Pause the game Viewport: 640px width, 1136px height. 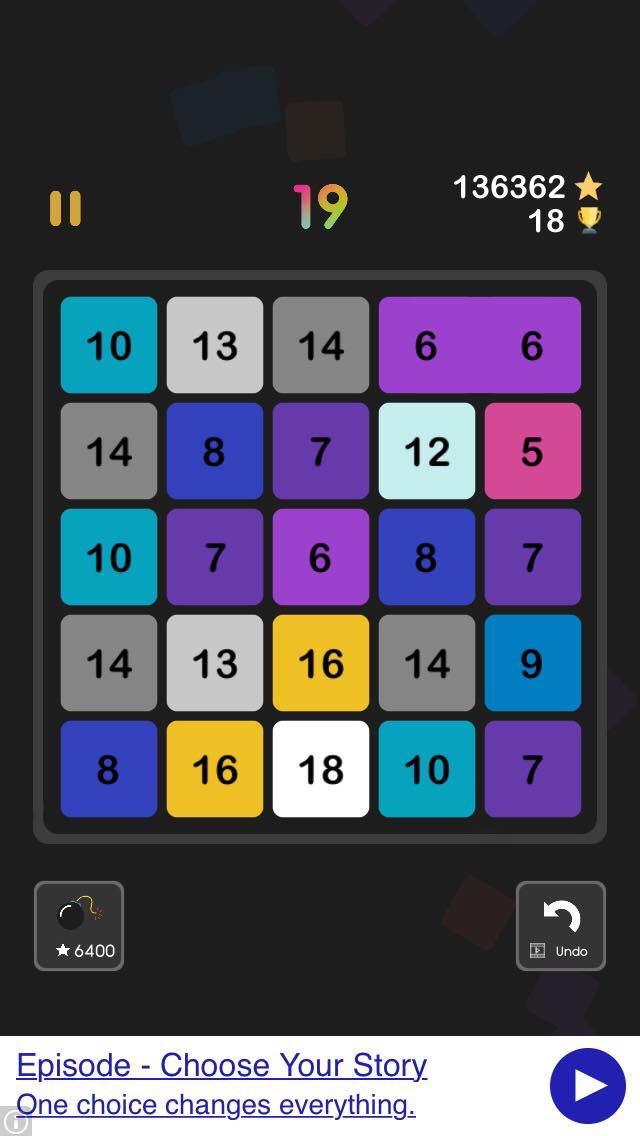pos(65,209)
